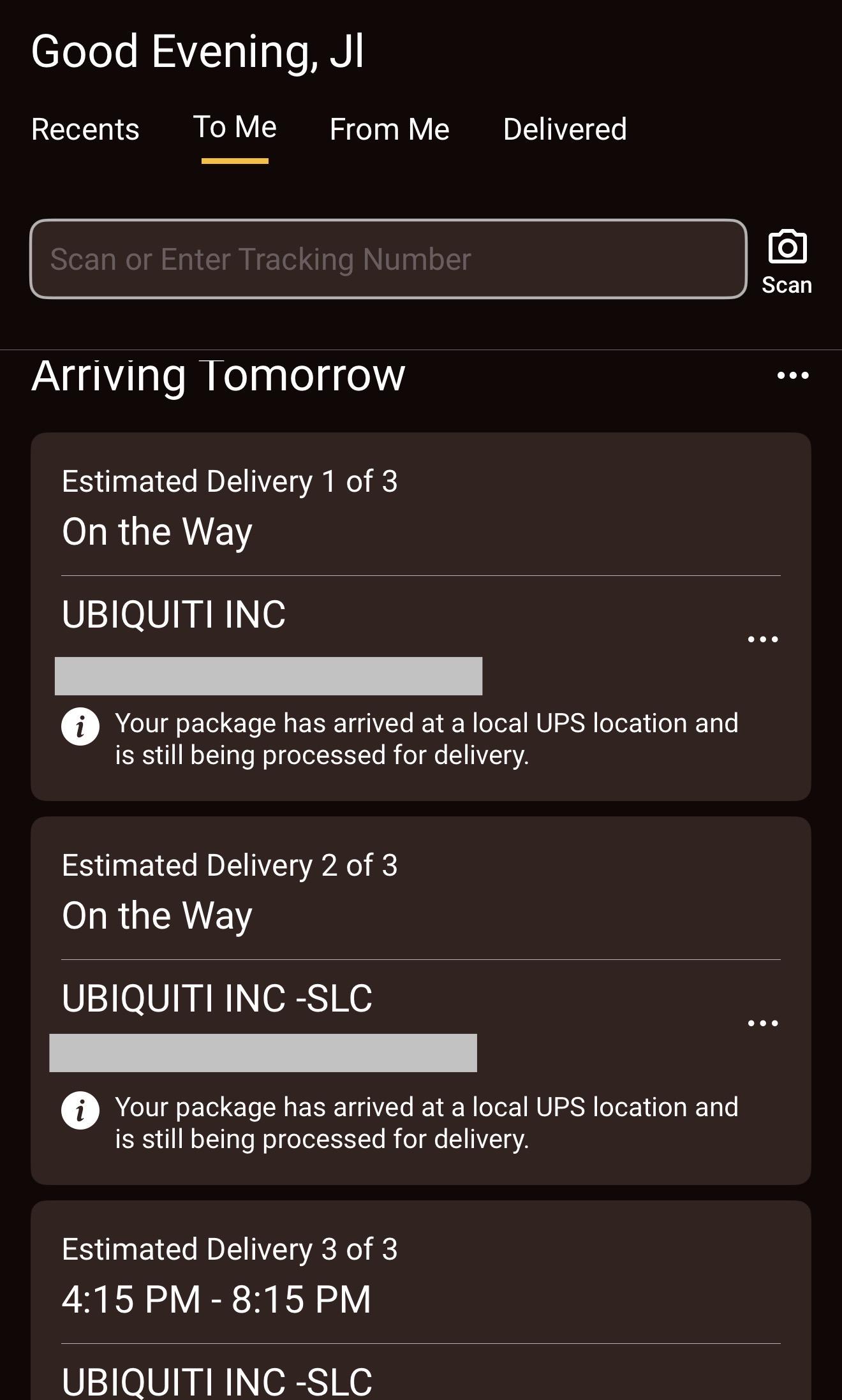
Task: Show the Delivered tab
Action: pos(565,129)
